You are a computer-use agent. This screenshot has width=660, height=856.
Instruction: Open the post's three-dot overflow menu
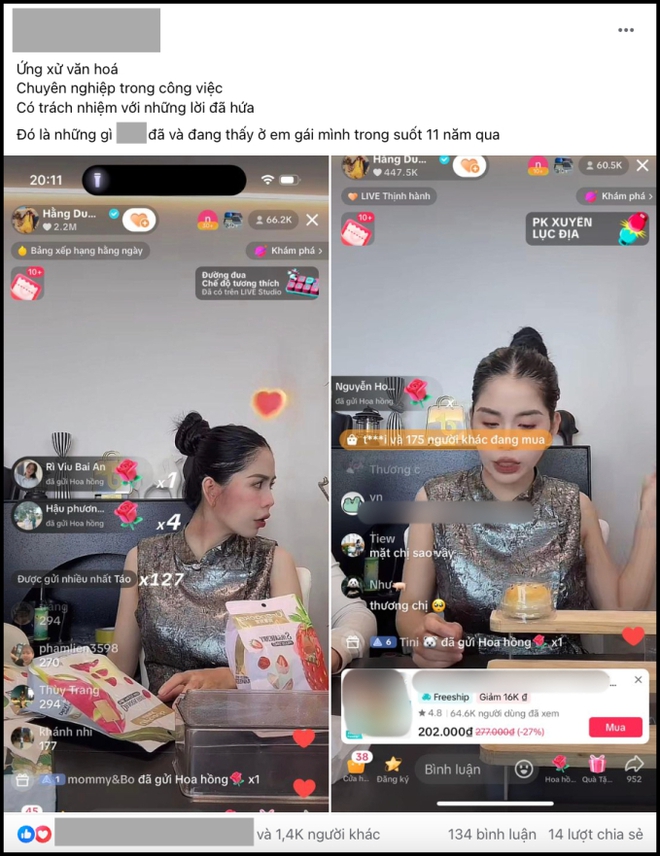626,30
